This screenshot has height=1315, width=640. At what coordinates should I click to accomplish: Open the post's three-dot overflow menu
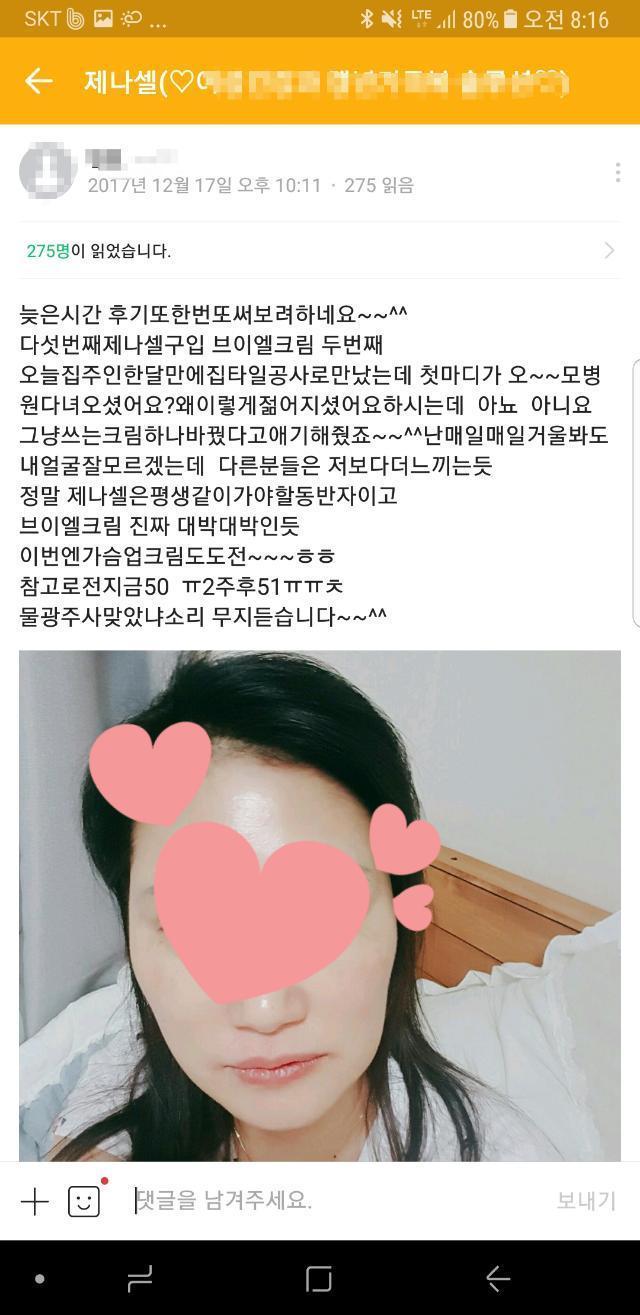618,173
